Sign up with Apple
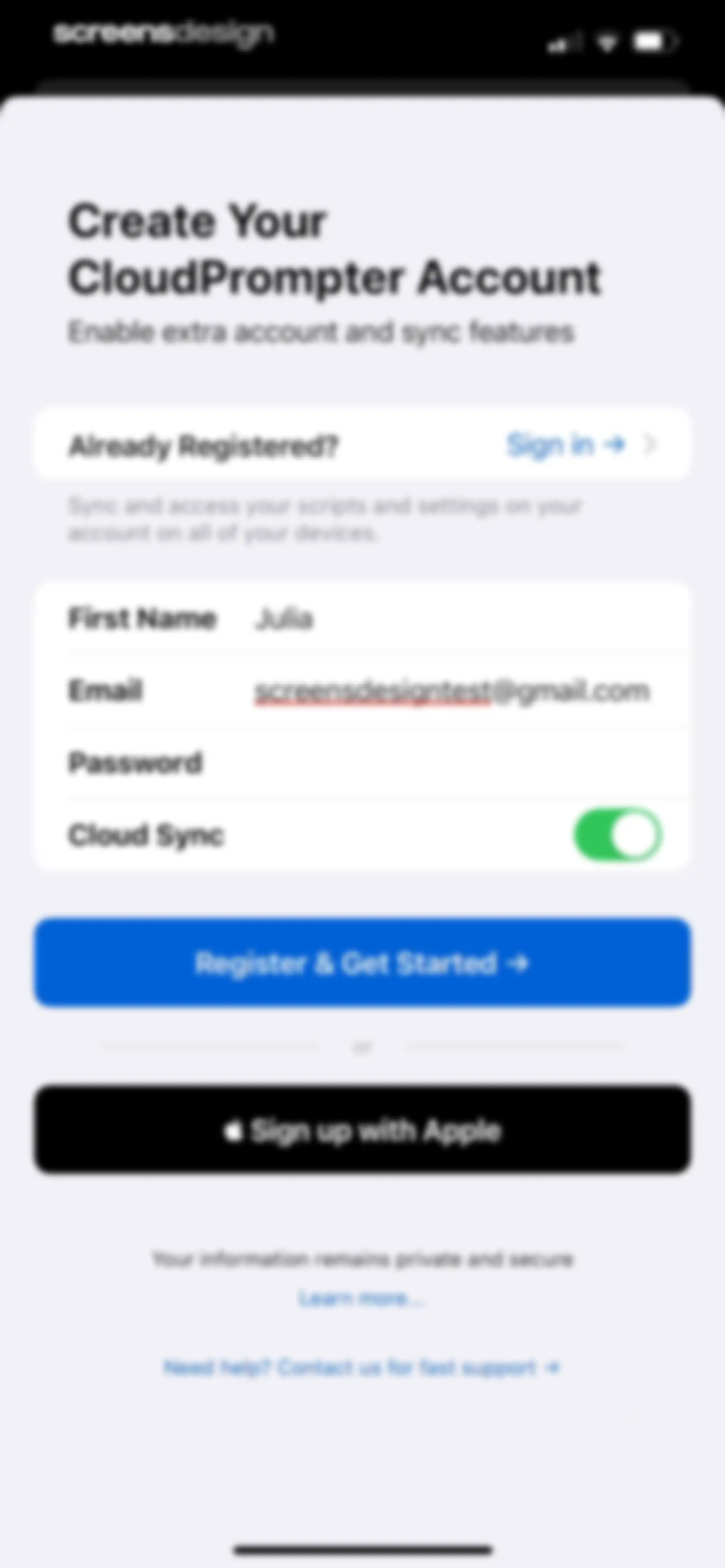The image size is (725, 1568). [362, 1131]
